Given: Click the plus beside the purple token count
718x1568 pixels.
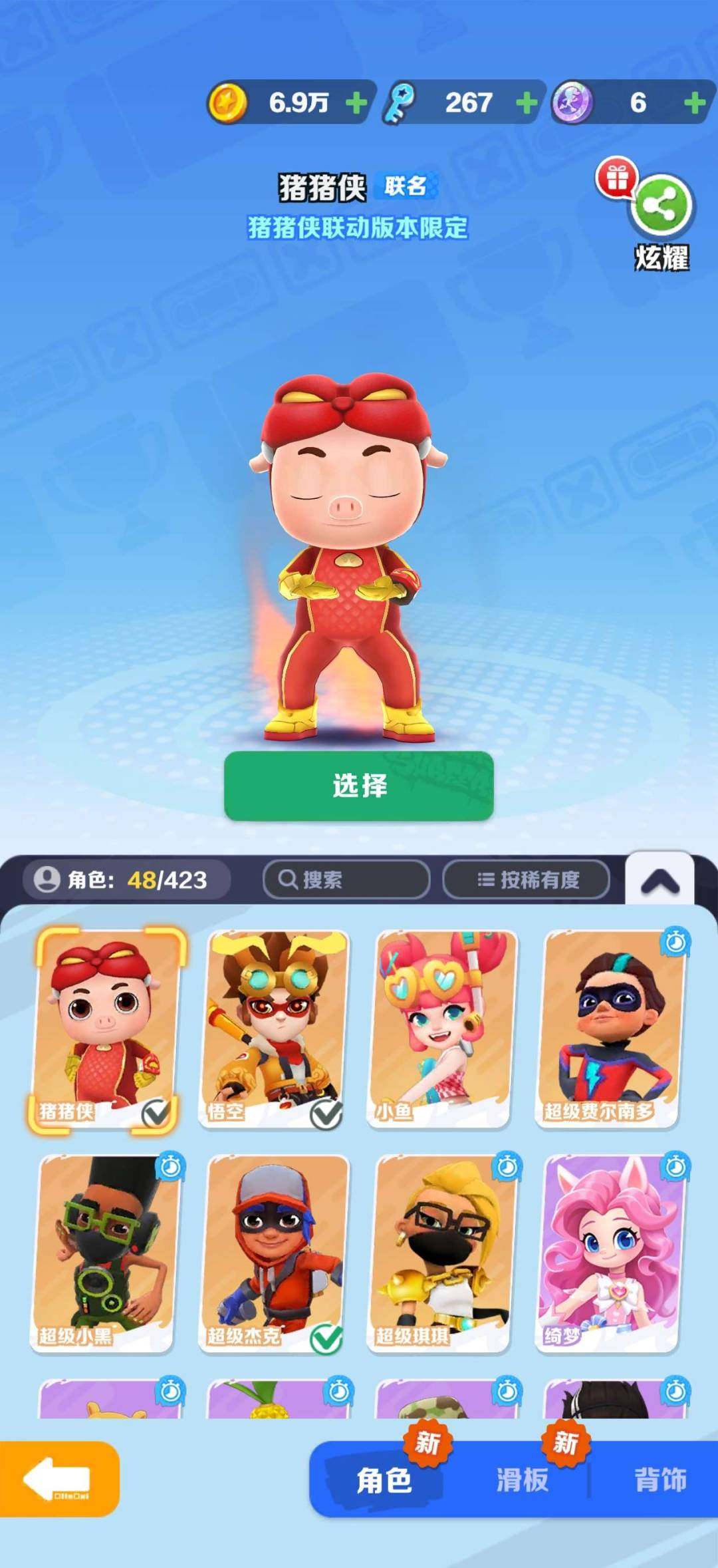Looking at the screenshot, I should click(693, 103).
